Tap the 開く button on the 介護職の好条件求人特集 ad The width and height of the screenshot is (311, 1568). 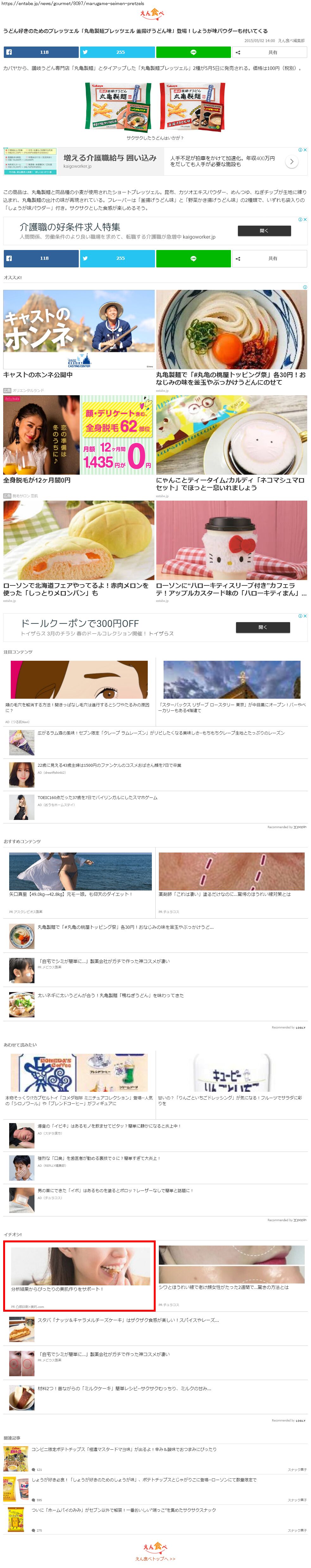point(264,231)
